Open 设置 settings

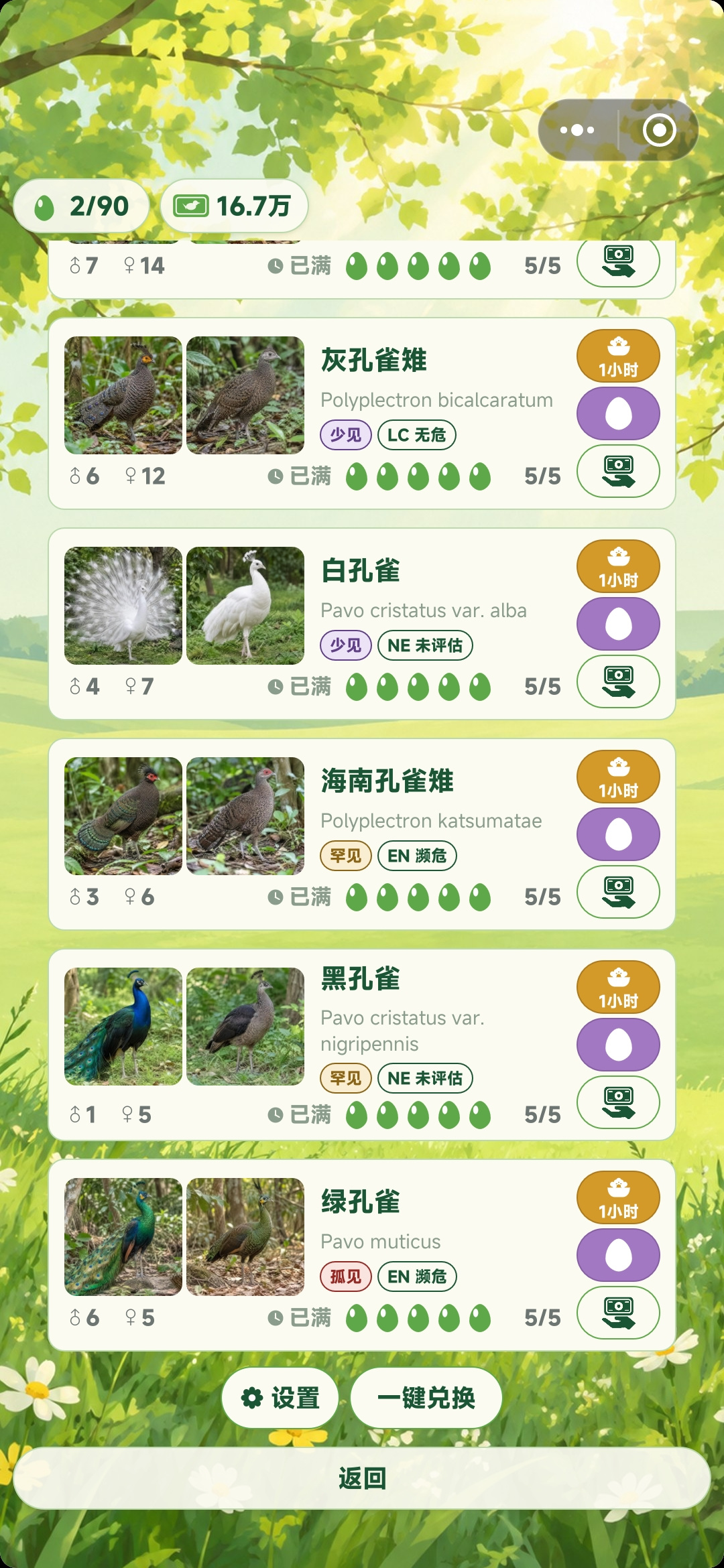point(280,1398)
